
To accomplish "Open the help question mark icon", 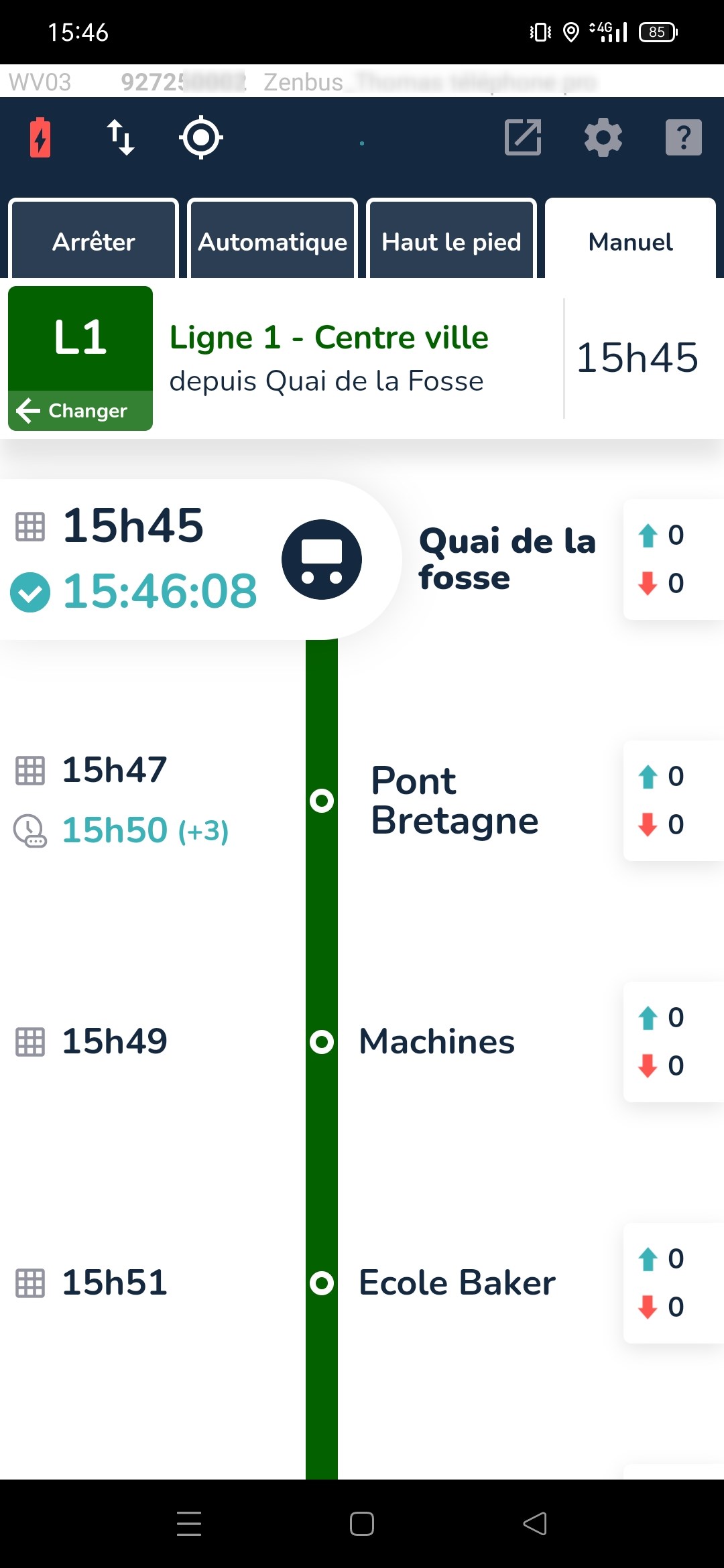I will coord(683,137).
